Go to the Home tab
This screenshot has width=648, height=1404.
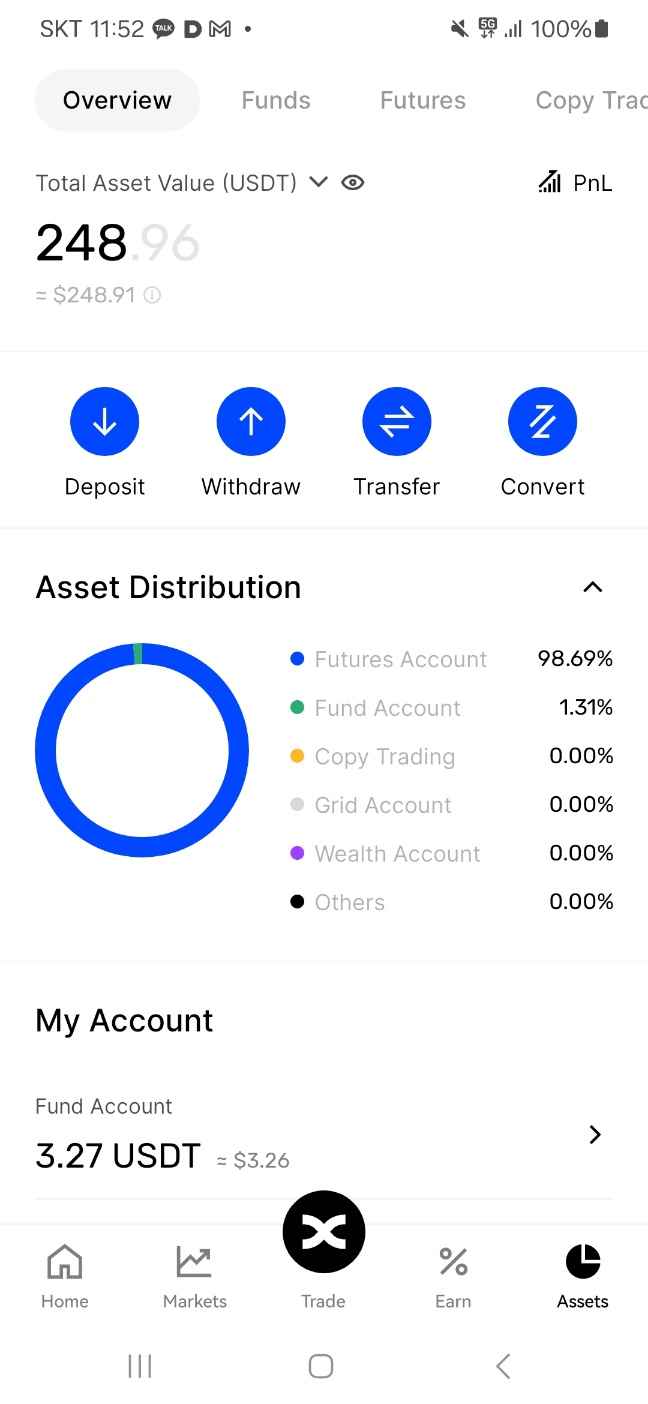coord(65,1276)
